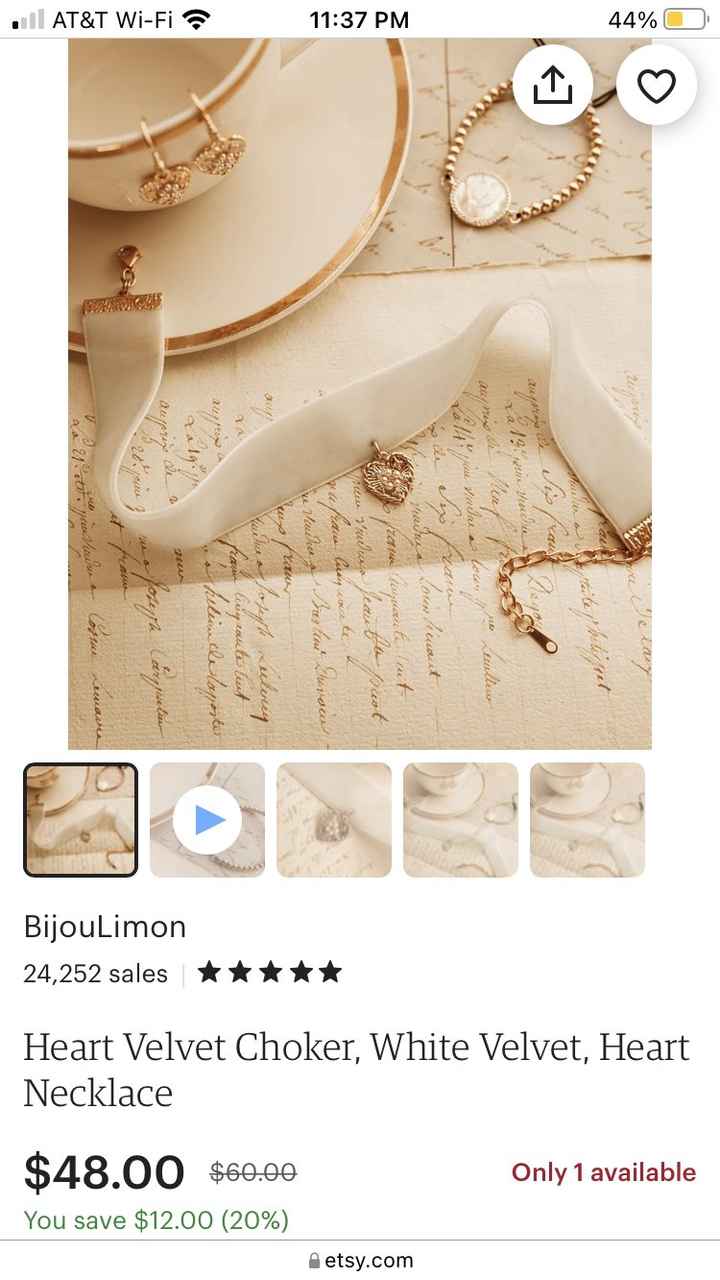Select the third thumbnail showing the heart charm
Viewport: 720px width, 1280px height.
point(333,818)
